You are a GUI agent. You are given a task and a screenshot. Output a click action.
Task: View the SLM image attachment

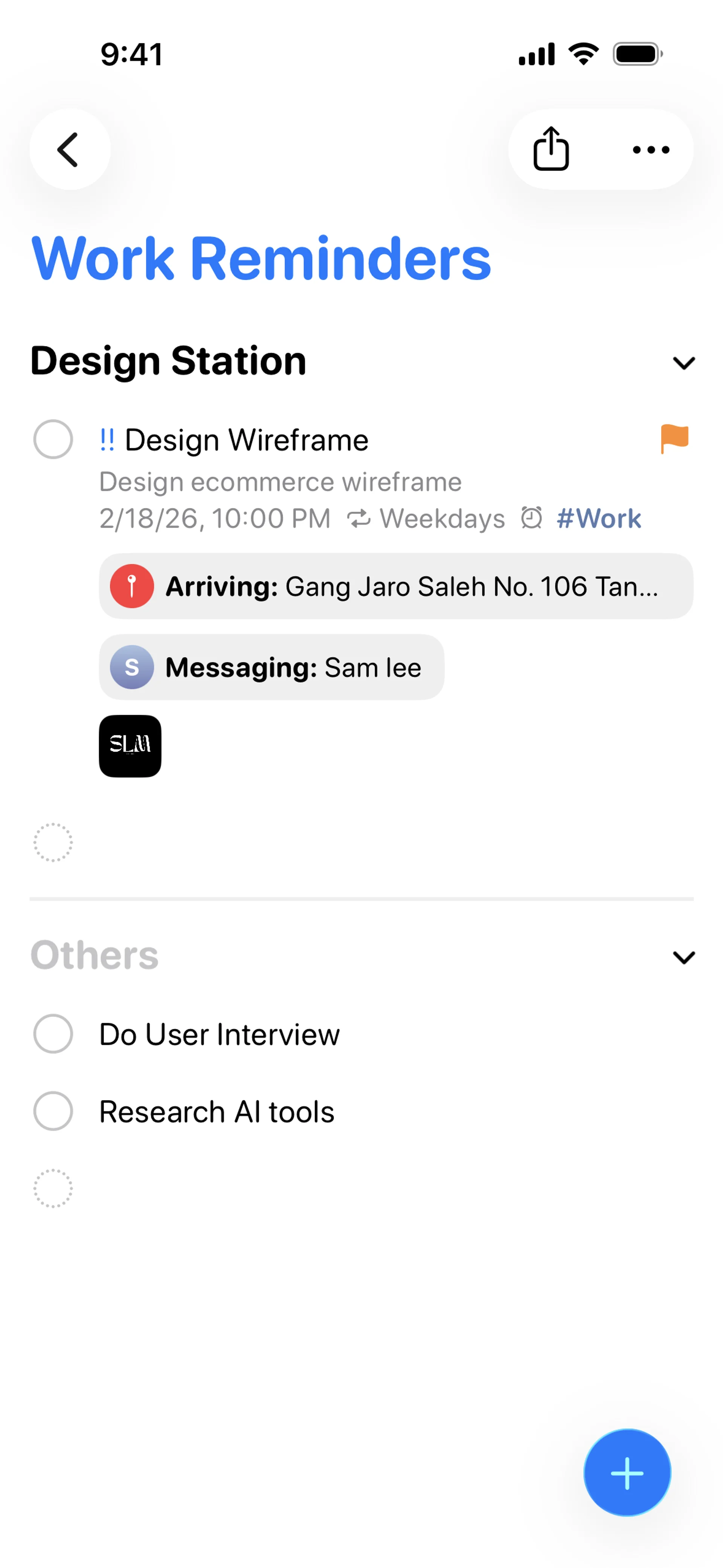[x=130, y=746]
